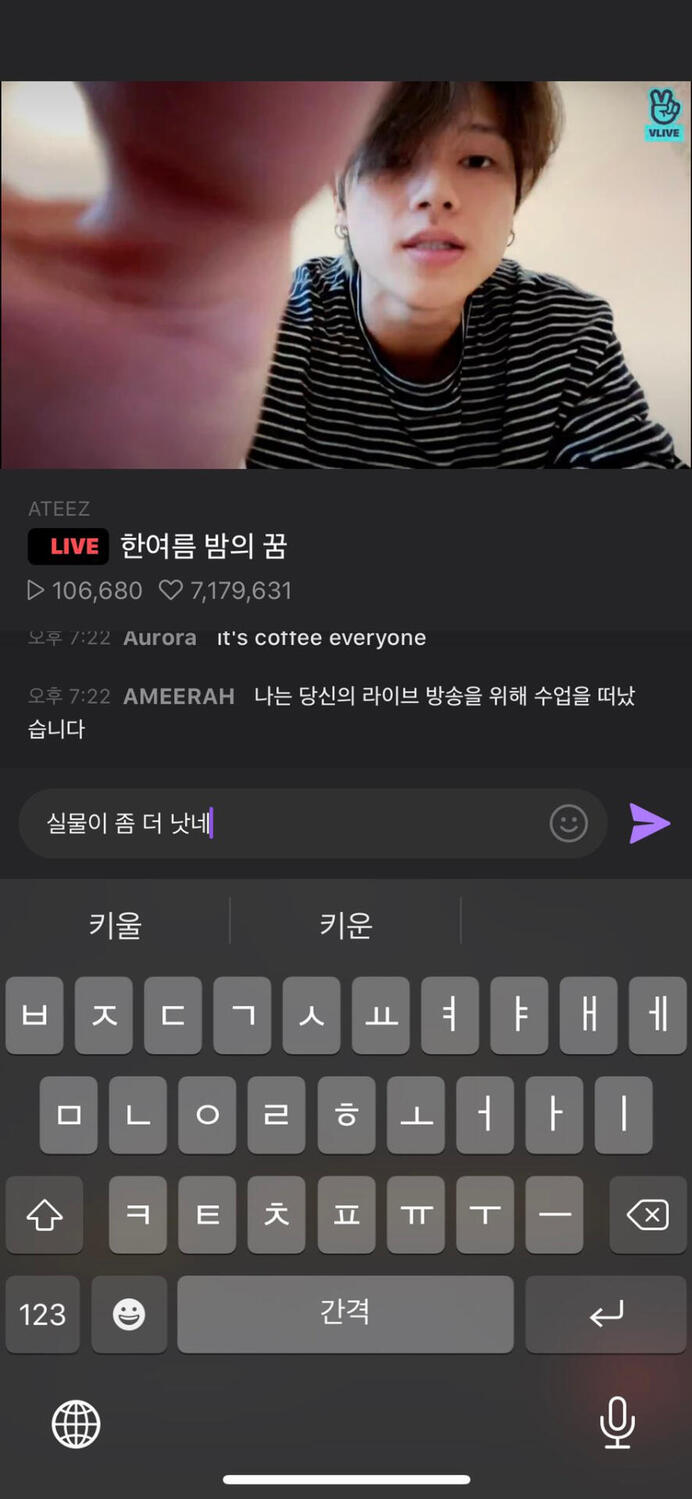The height and width of the screenshot is (1499, 692).
Task: Choose the 키운 keyboard suggestion
Action: [x=346, y=924]
